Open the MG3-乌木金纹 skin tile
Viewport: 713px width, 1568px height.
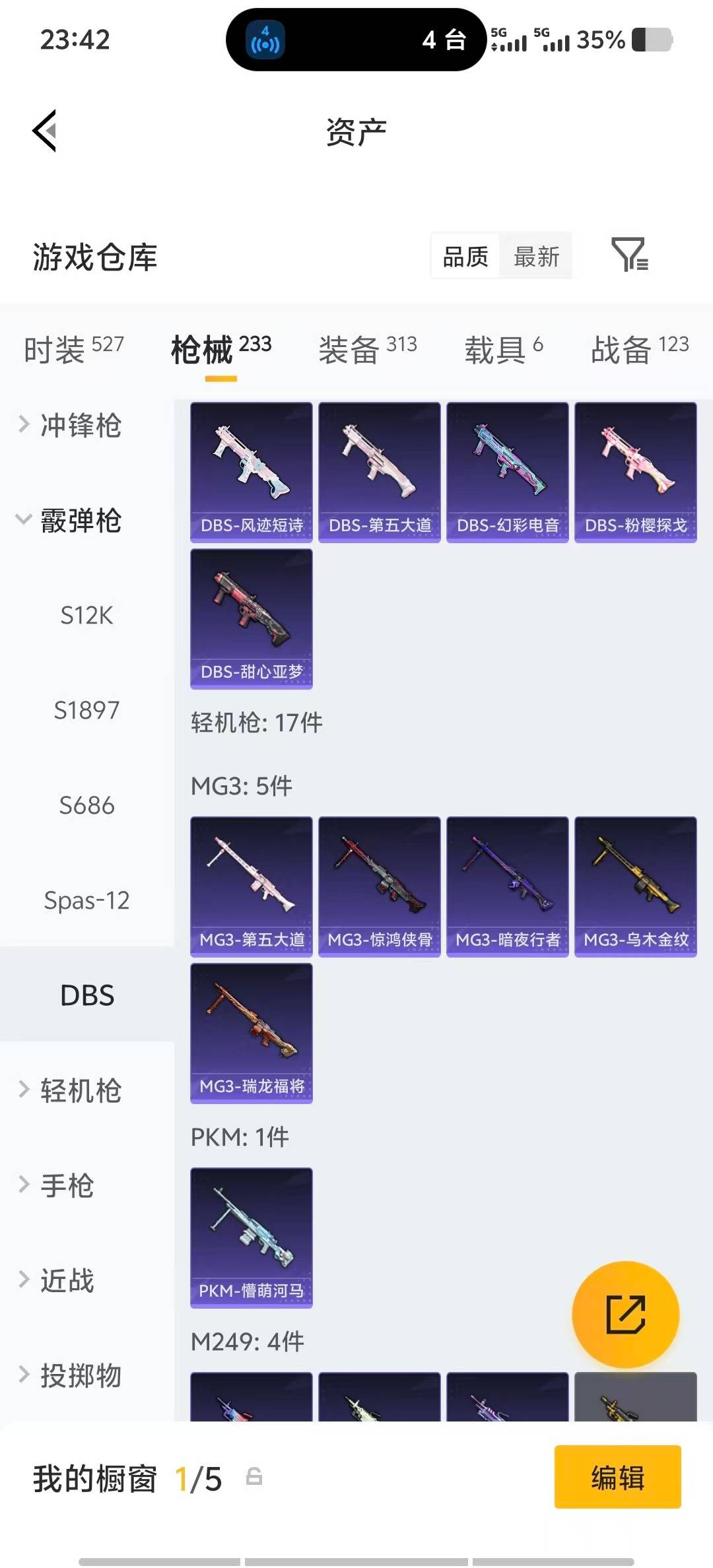(635, 886)
